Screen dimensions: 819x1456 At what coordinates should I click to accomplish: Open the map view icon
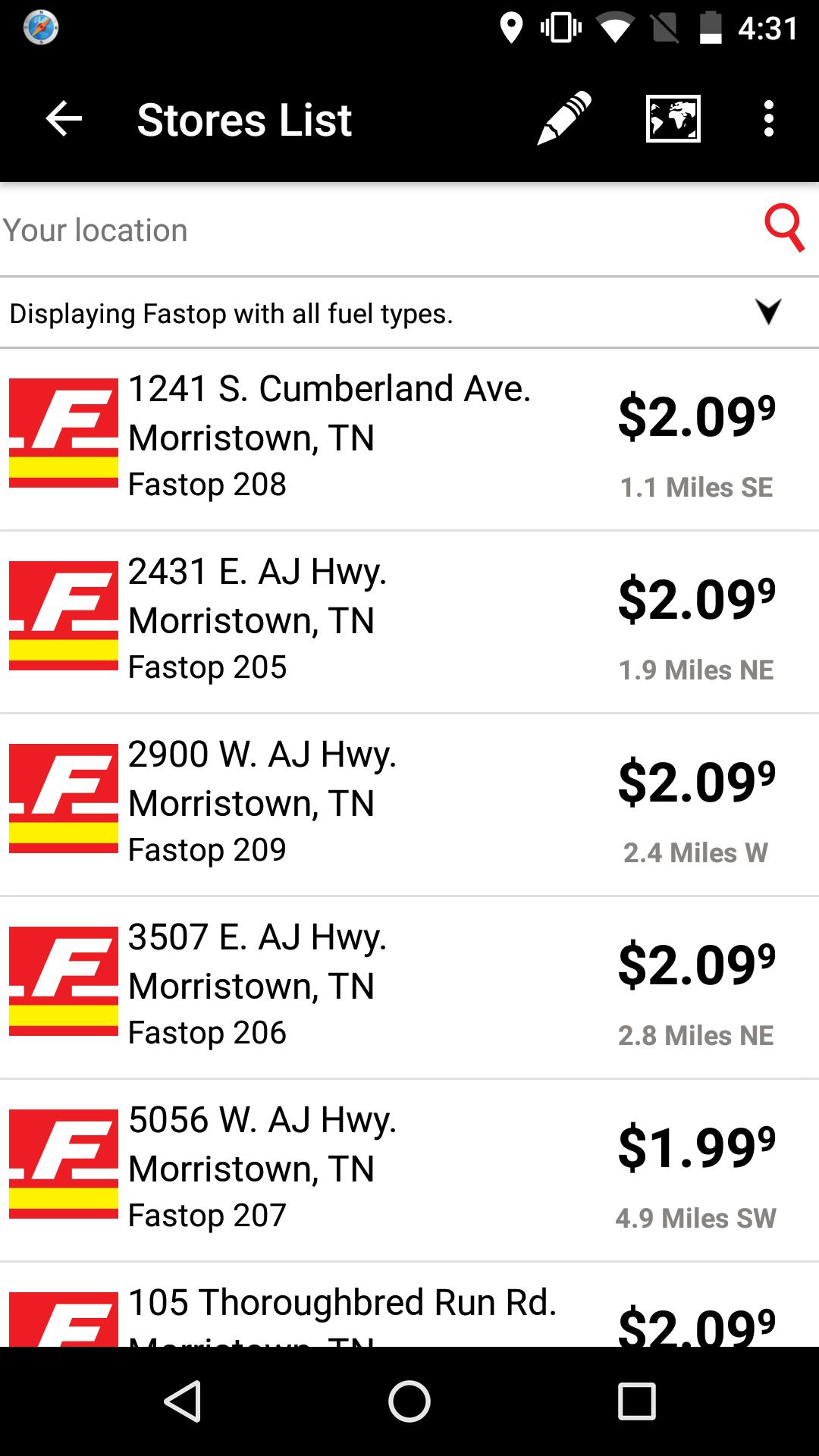(673, 118)
